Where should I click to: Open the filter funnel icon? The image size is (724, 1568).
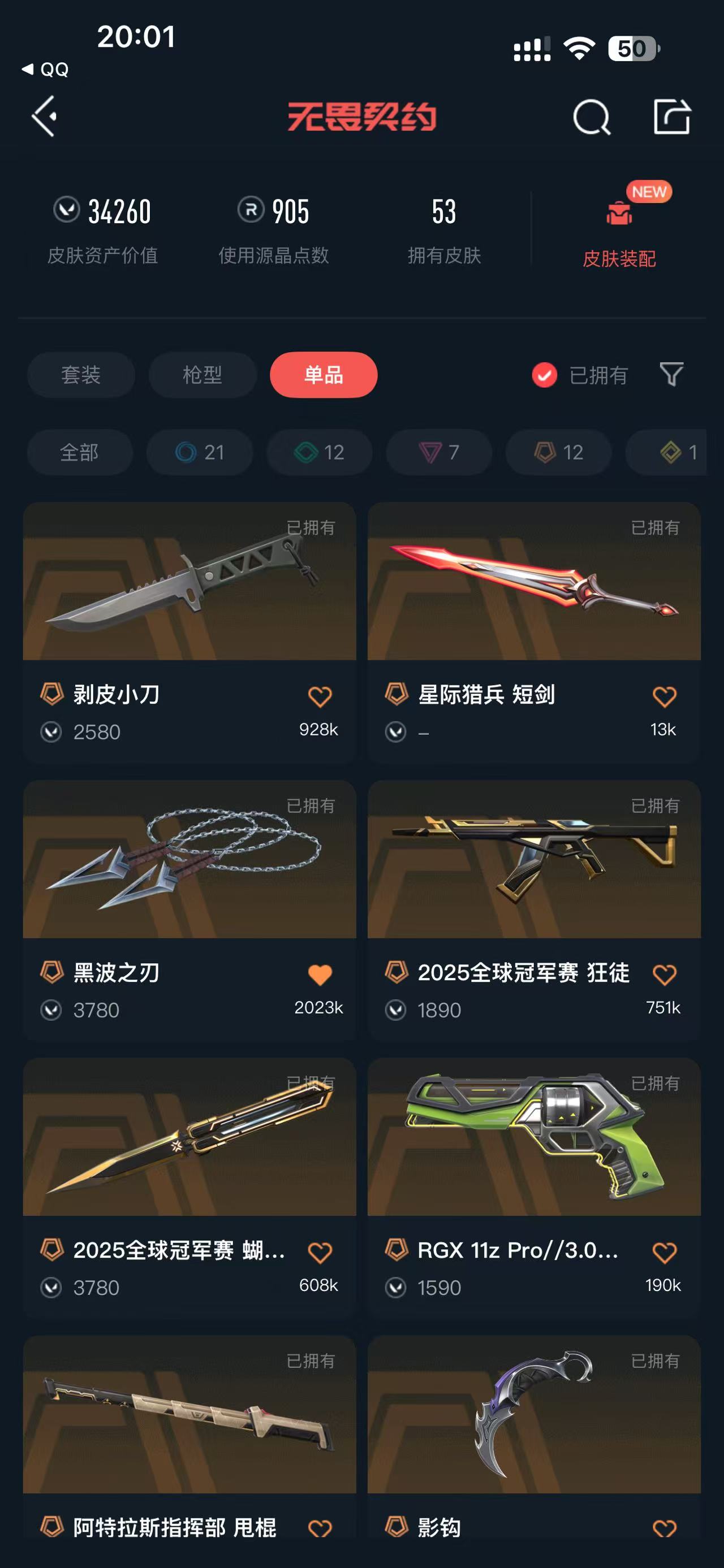coord(671,374)
